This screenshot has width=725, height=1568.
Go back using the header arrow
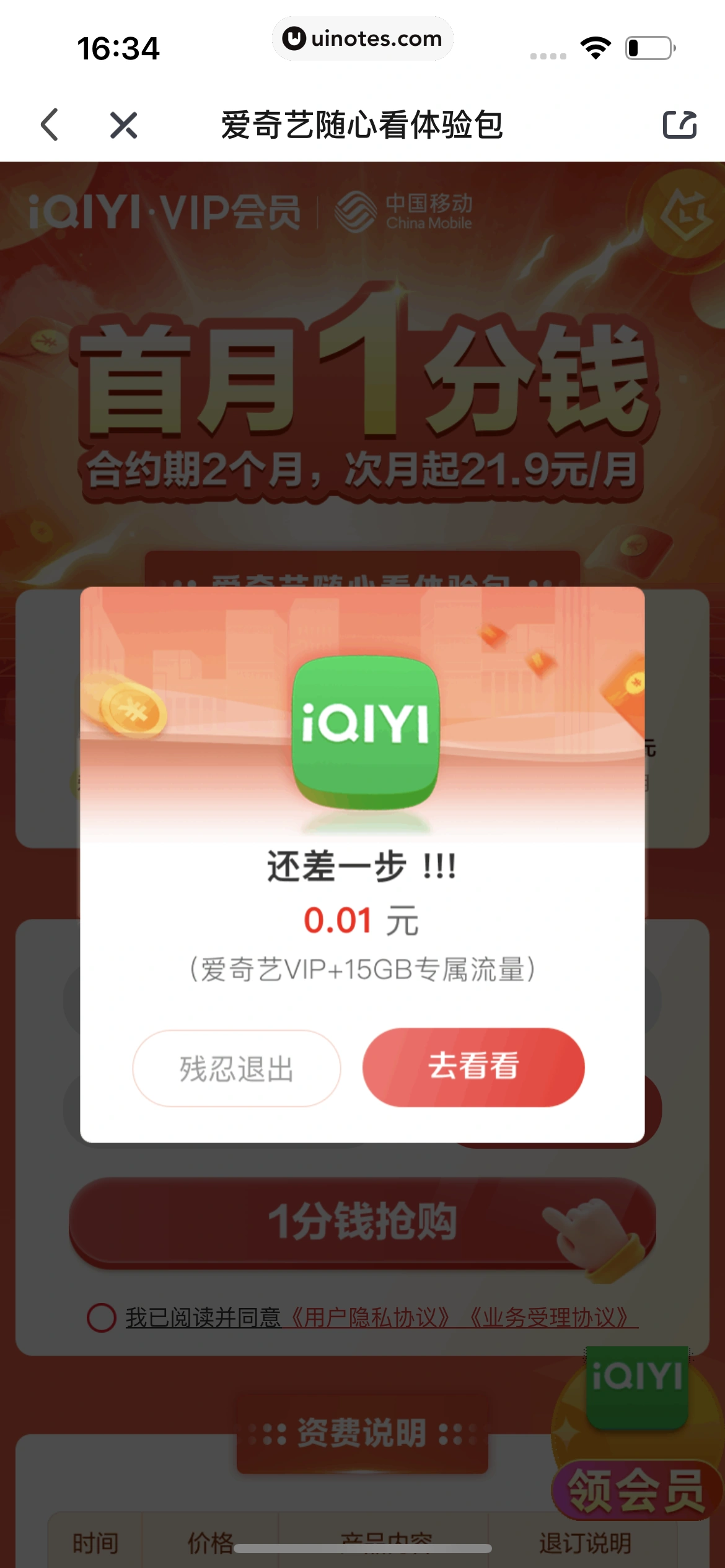tap(50, 125)
